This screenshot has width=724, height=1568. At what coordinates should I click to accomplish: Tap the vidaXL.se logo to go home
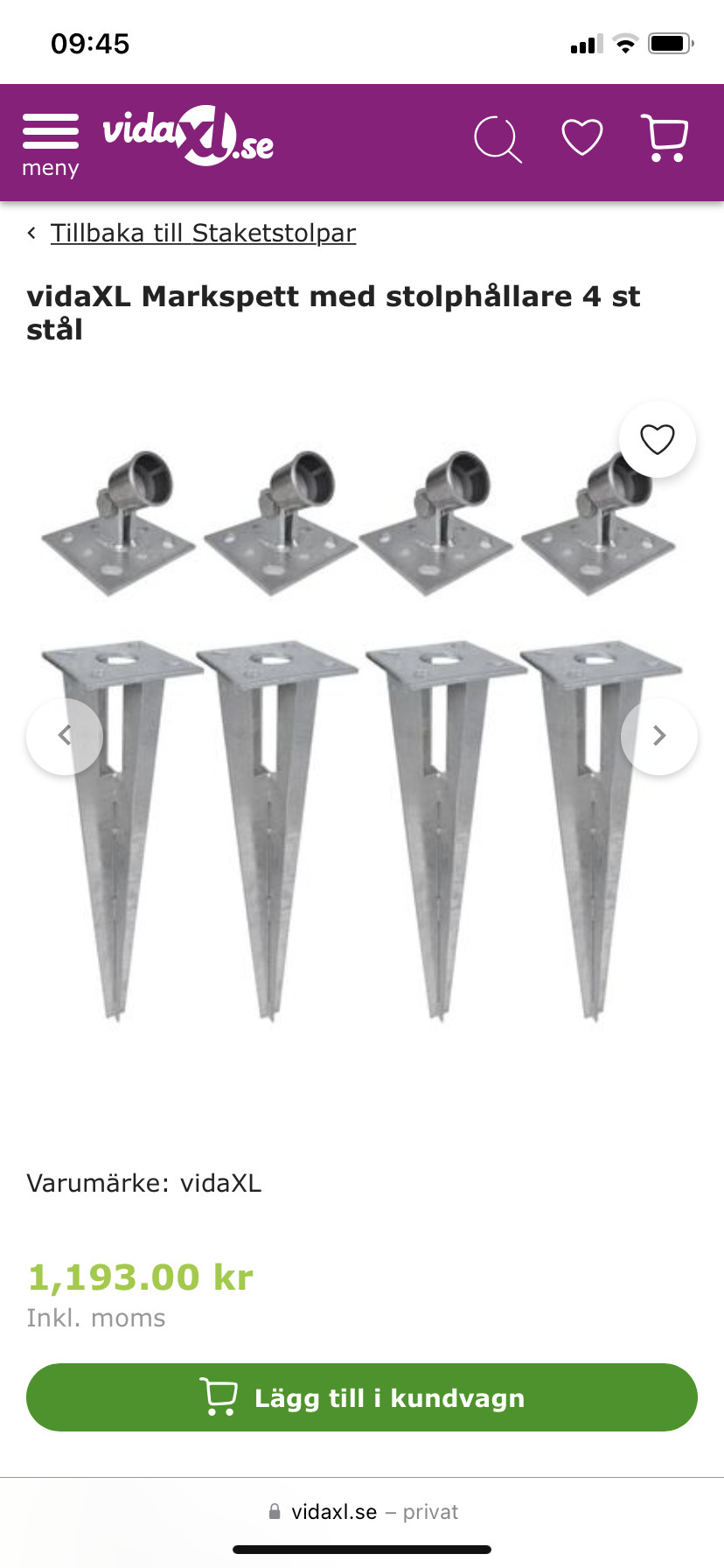(x=188, y=137)
